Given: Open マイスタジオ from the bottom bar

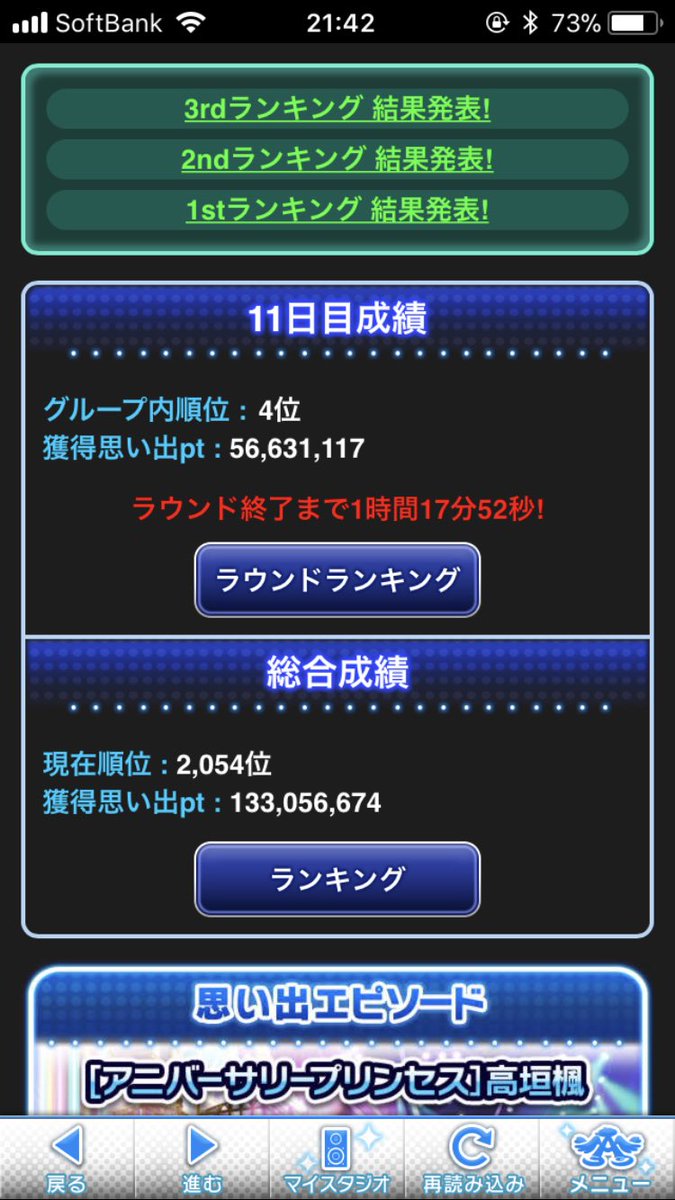Looking at the screenshot, I should tap(336, 1157).
